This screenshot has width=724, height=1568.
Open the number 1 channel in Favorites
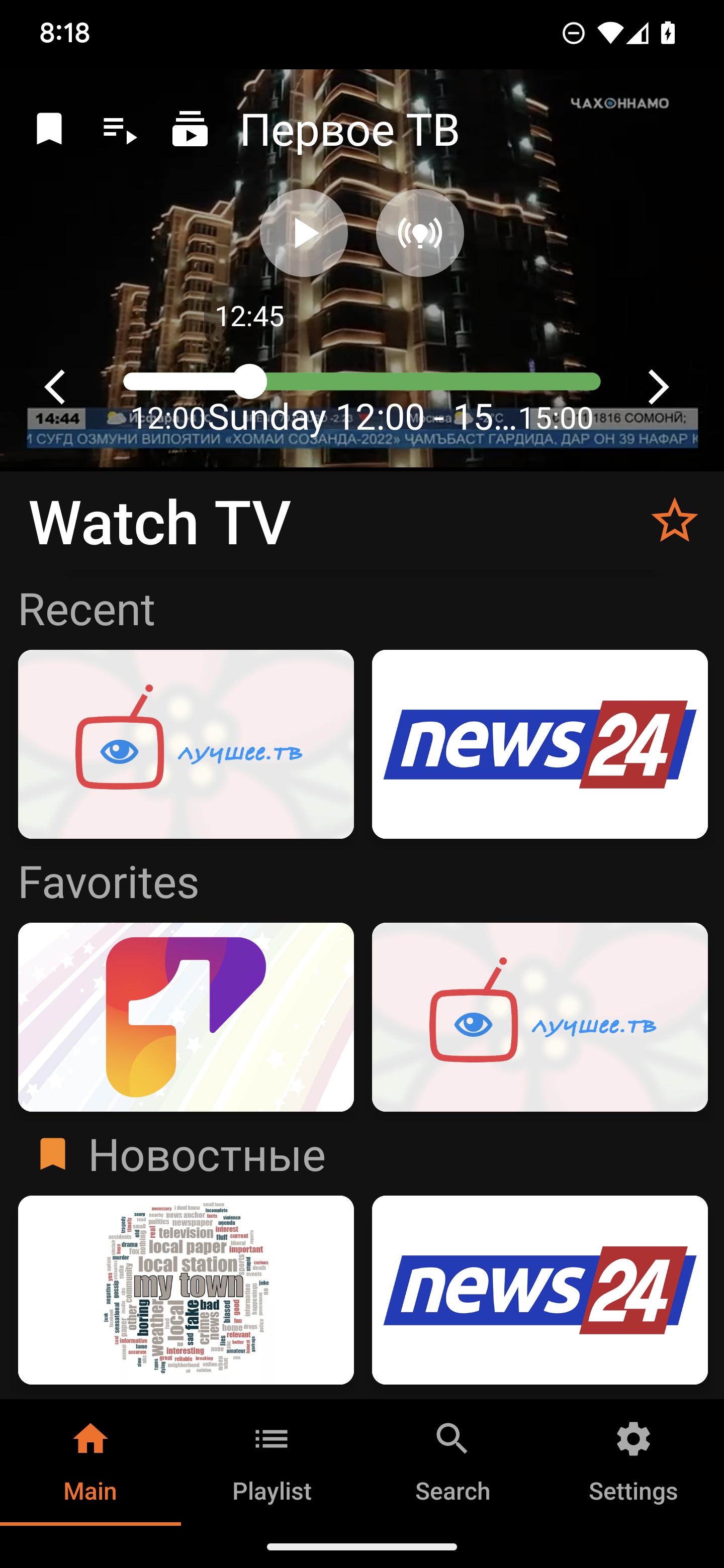click(186, 1017)
